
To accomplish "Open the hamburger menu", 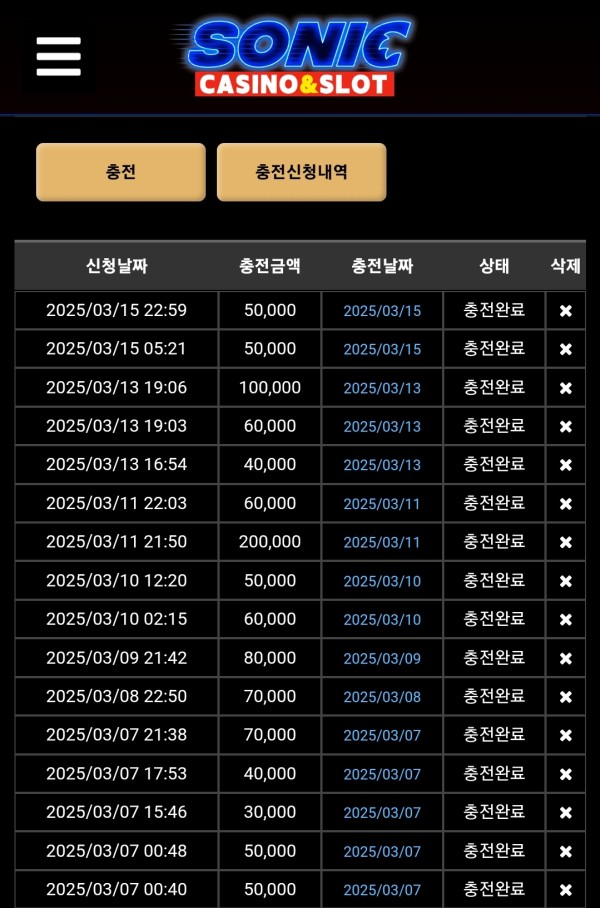I will click(x=58, y=56).
